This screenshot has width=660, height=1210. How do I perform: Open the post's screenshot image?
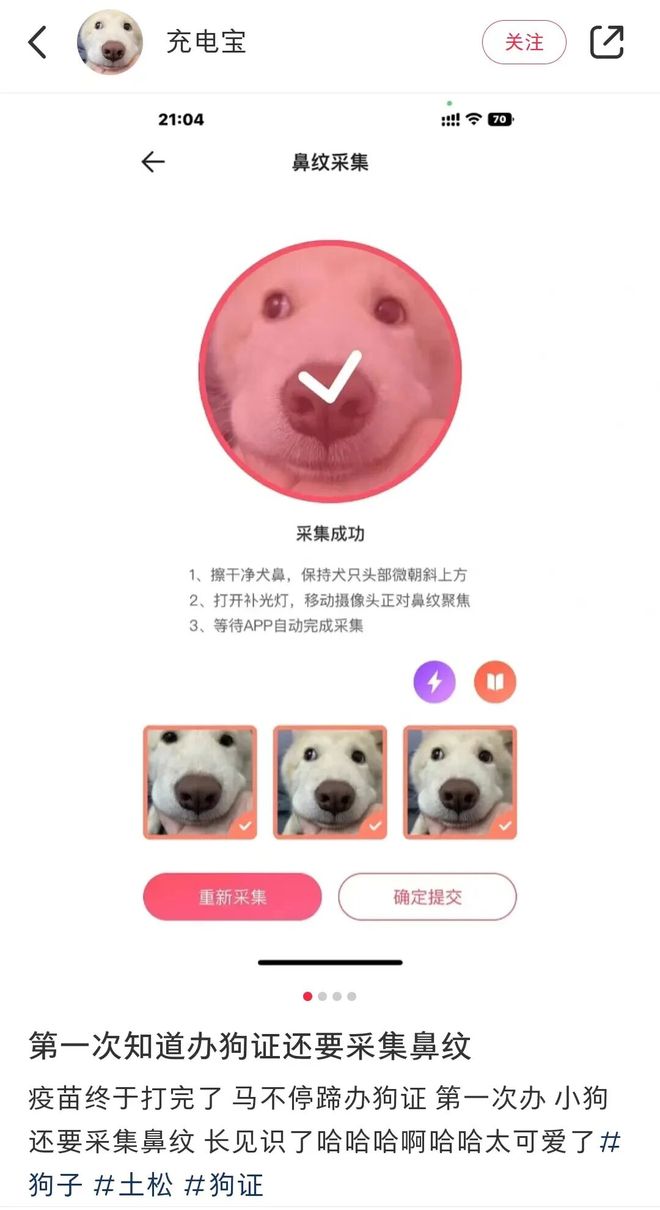pyautogui.click(x=330, y=539)
